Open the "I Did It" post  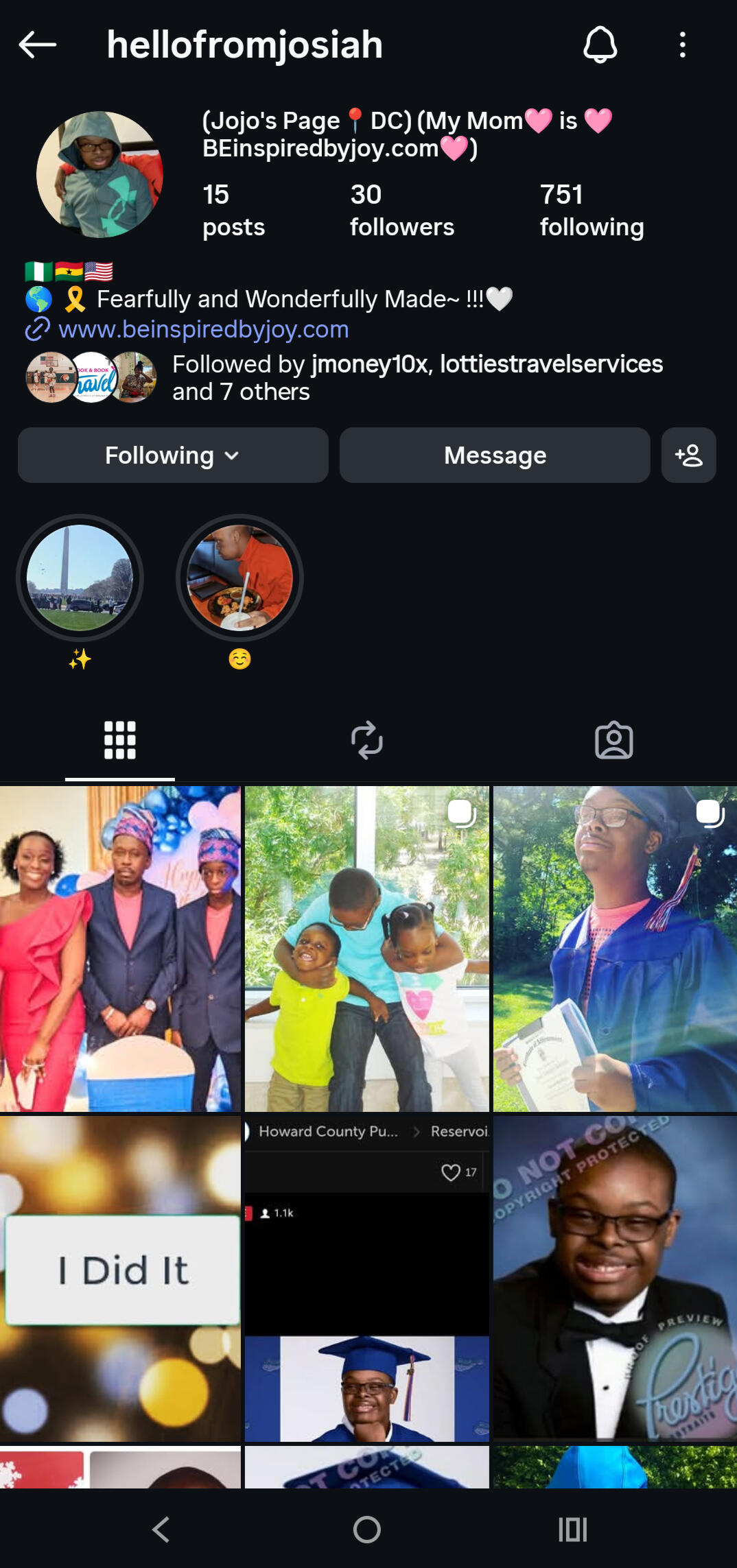(x=120, y=1278)
